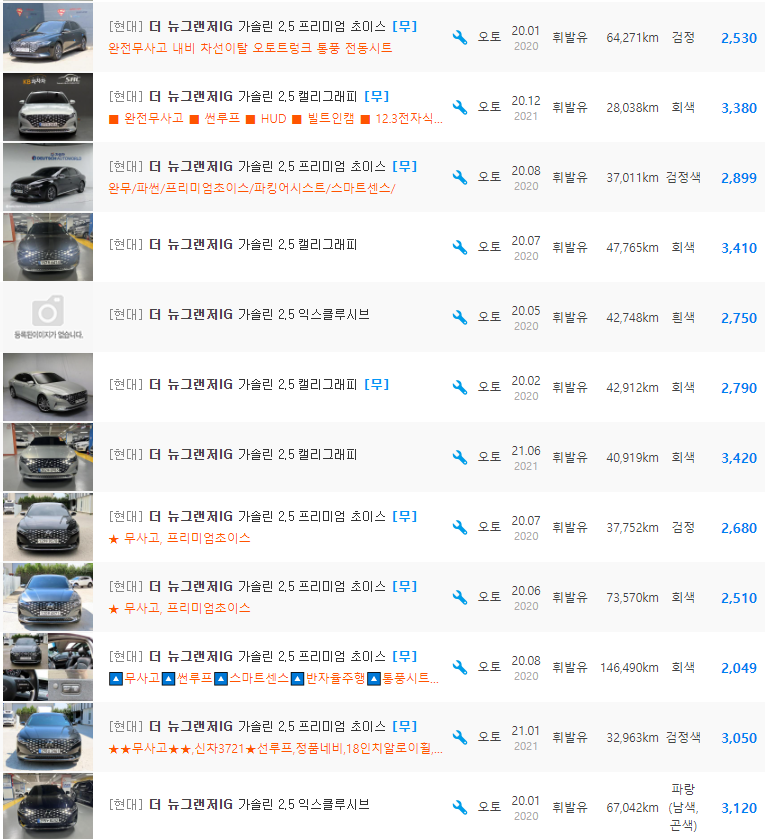The height and width of the screenshot is (839, 765).
Task: Open wrench icon on the 익스클루시브 no-photo listing
Action: pos(460,315)
